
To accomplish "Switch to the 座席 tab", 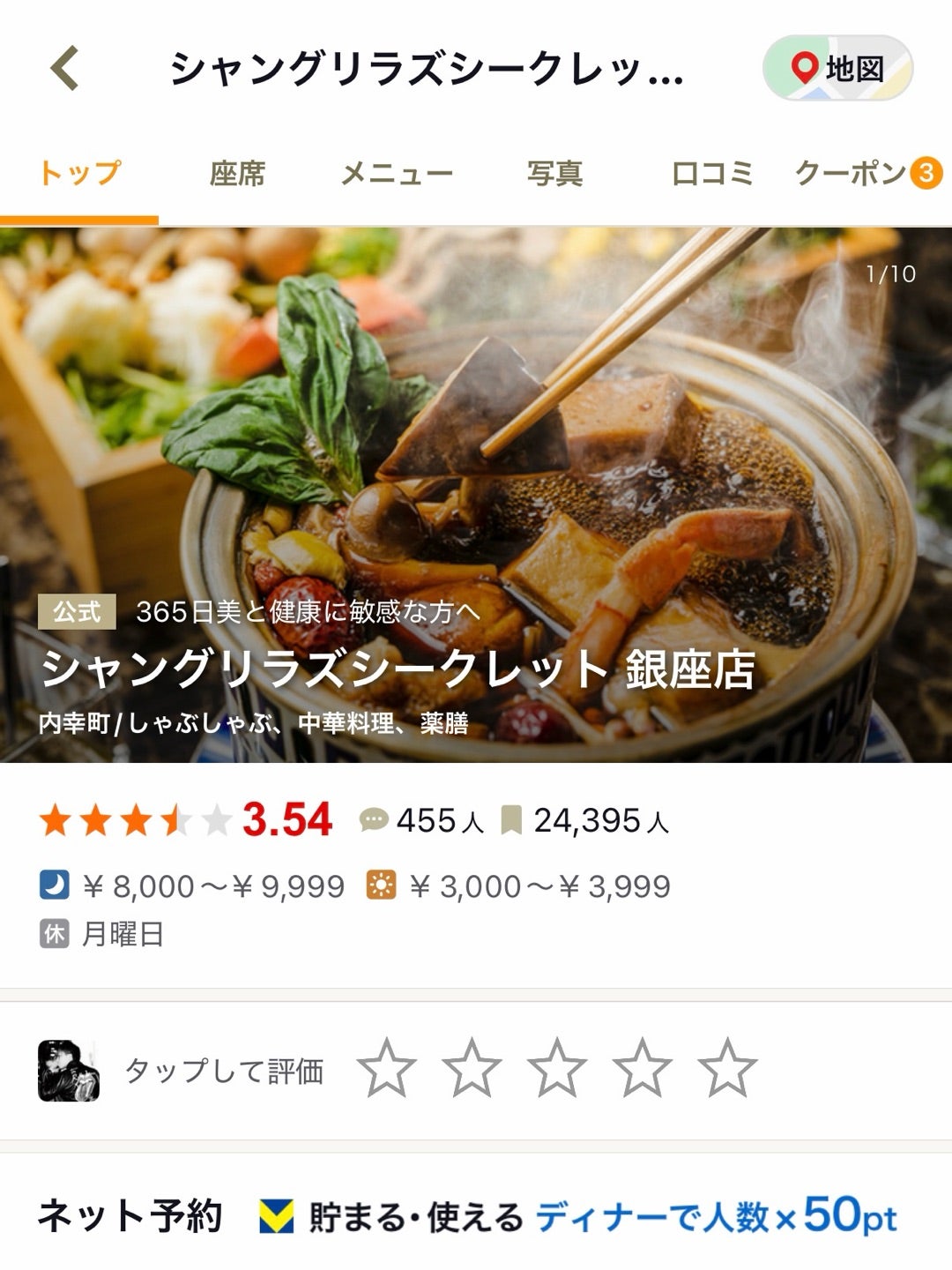I will click(x=237, y=174).
